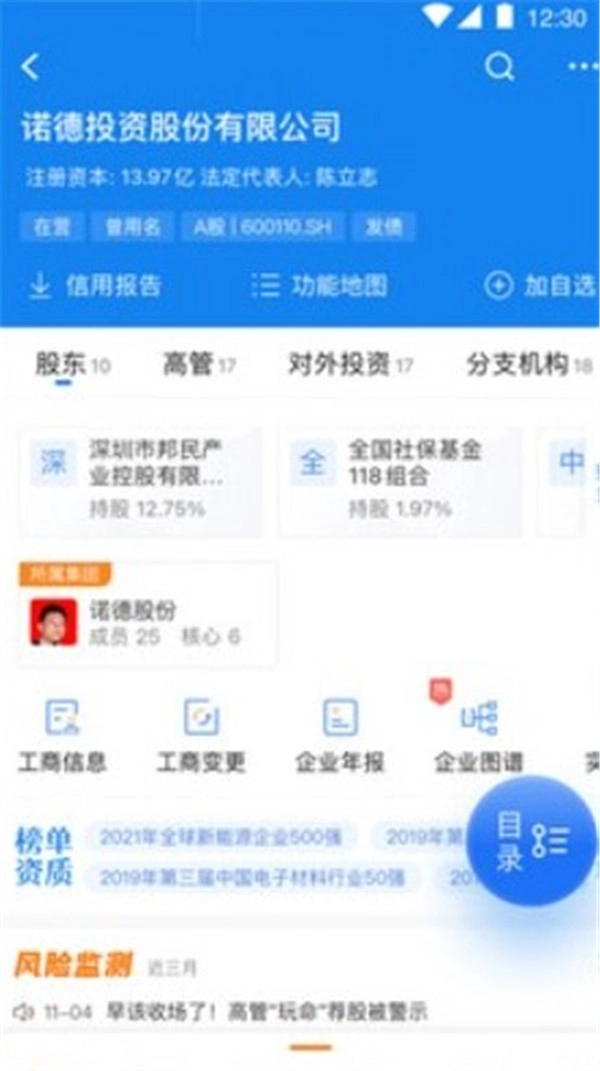Open the three-dot overflow menu
The image size is (600, 1071).
[583, 67]
